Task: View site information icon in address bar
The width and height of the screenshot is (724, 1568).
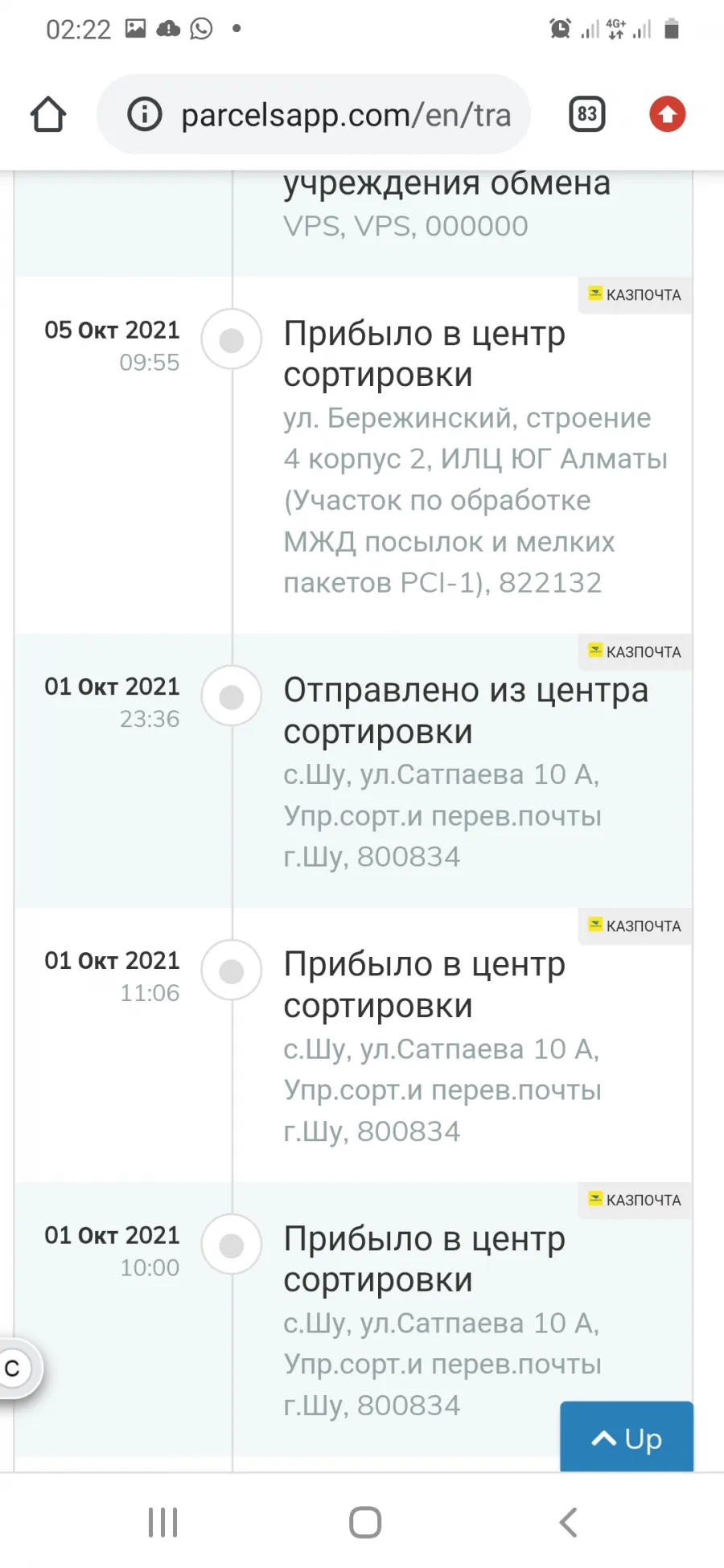Action: (145, 114)
